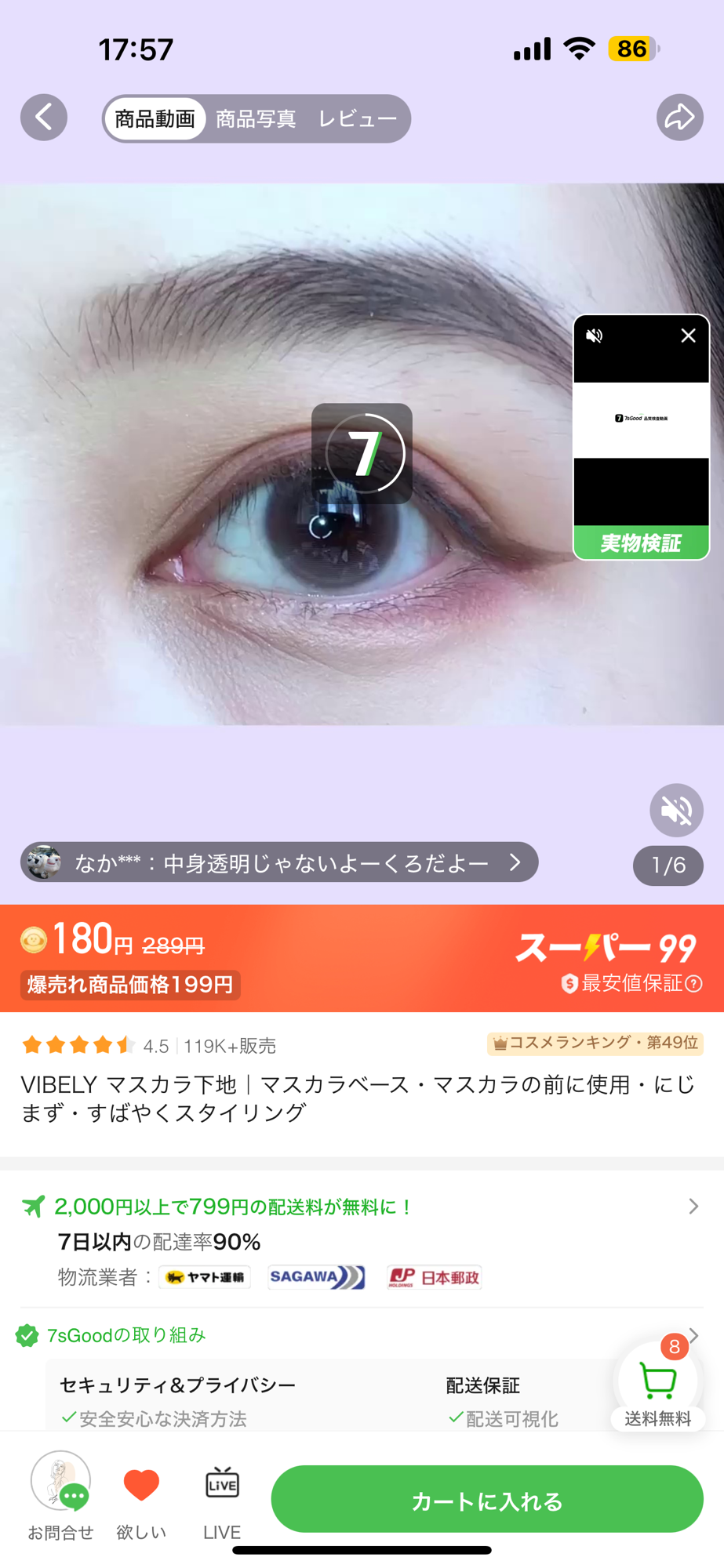The height and width of the screenshot is (1568, 724).
Task: Unmute the 実物検証 floating video
Action: point(595,336)
